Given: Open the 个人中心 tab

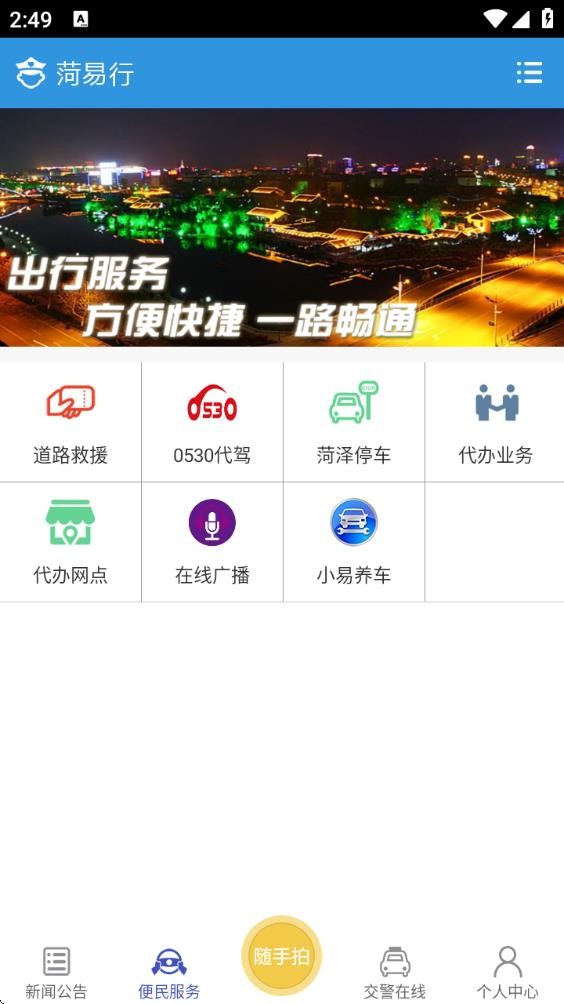Looking at the screenshot, I should (x=508, y=973).
